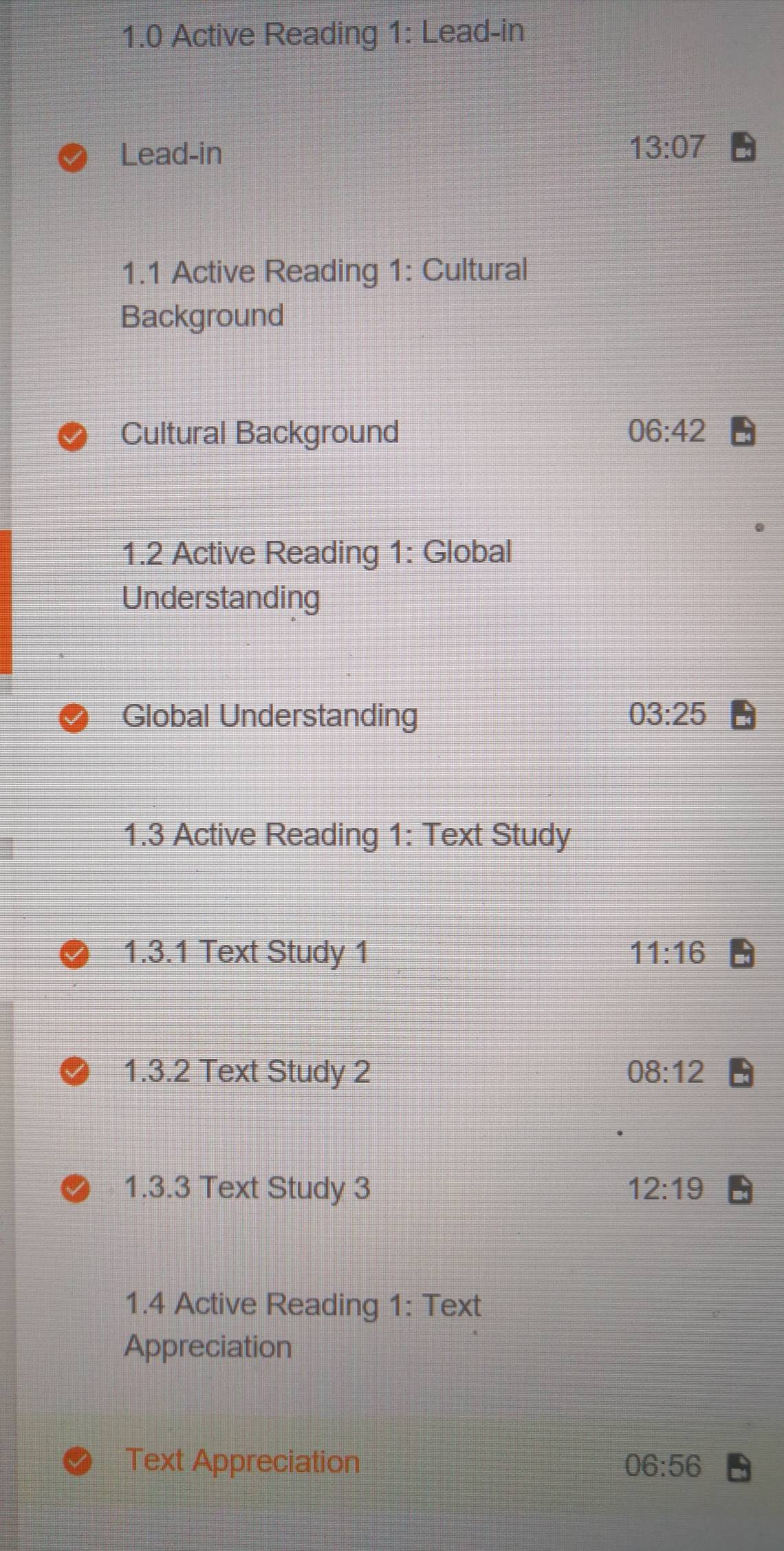
Task: Tap the document icon beside Text Study 2
Action: pos(741,1072)
